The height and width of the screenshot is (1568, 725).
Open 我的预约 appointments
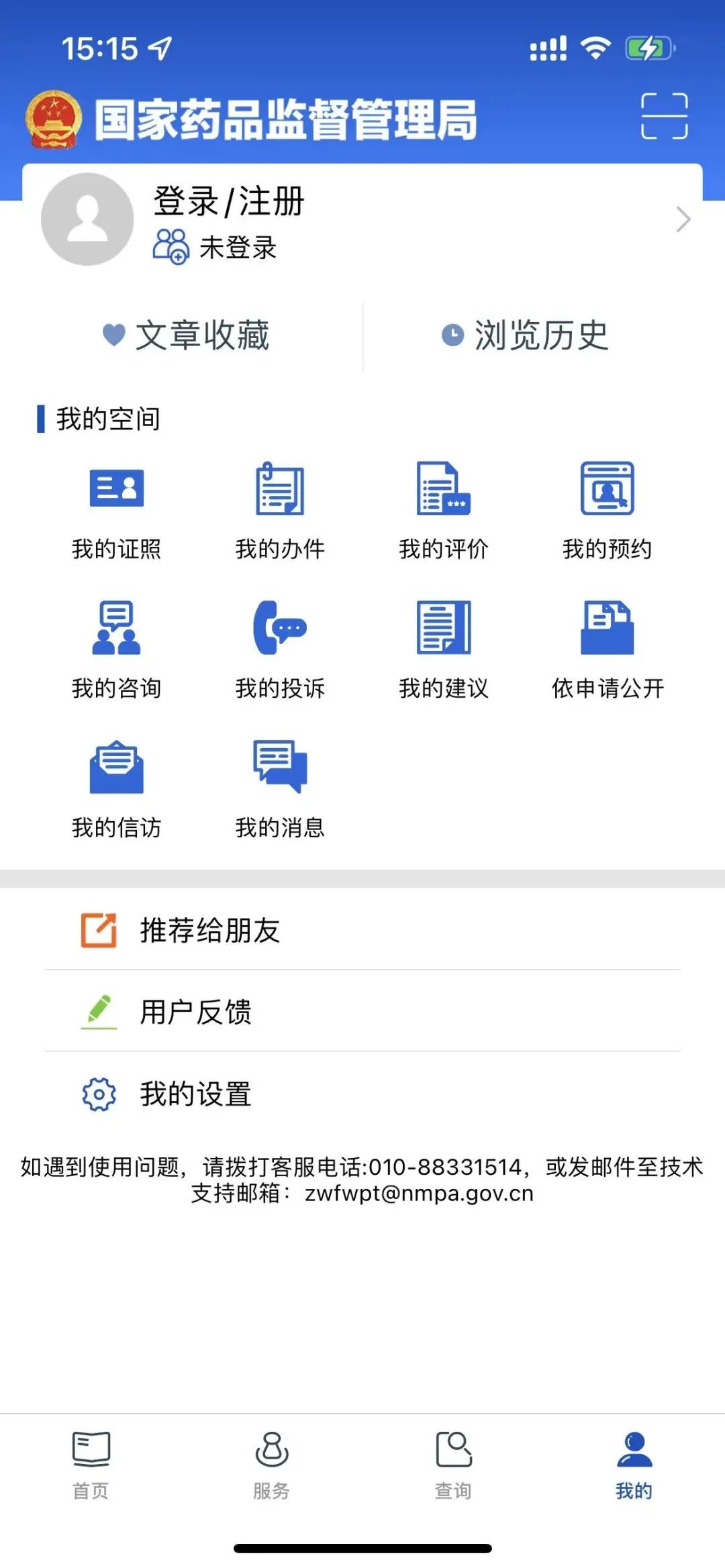607,510
